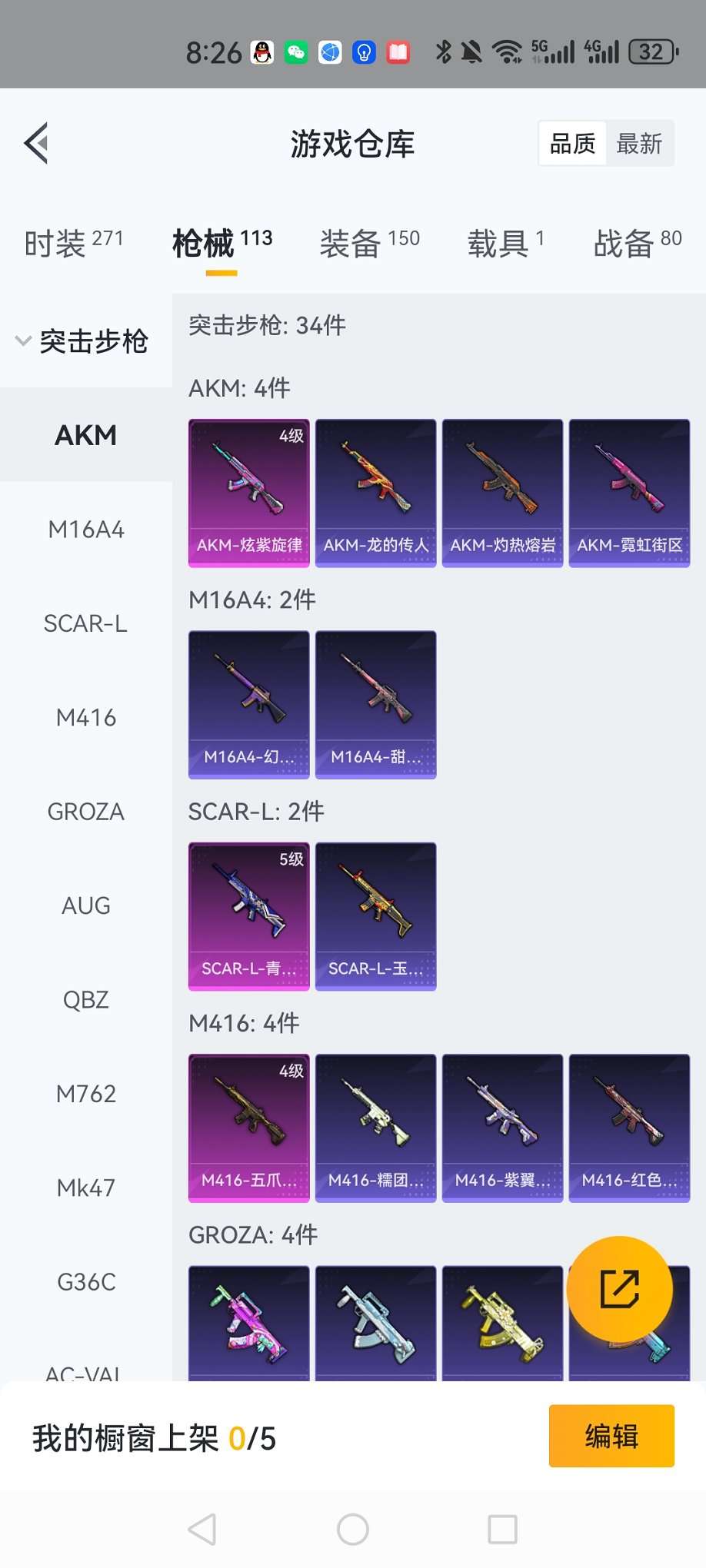Select M762 in the side list
The width and height of the screenshot is (706, 1568).
point(86,1094)
